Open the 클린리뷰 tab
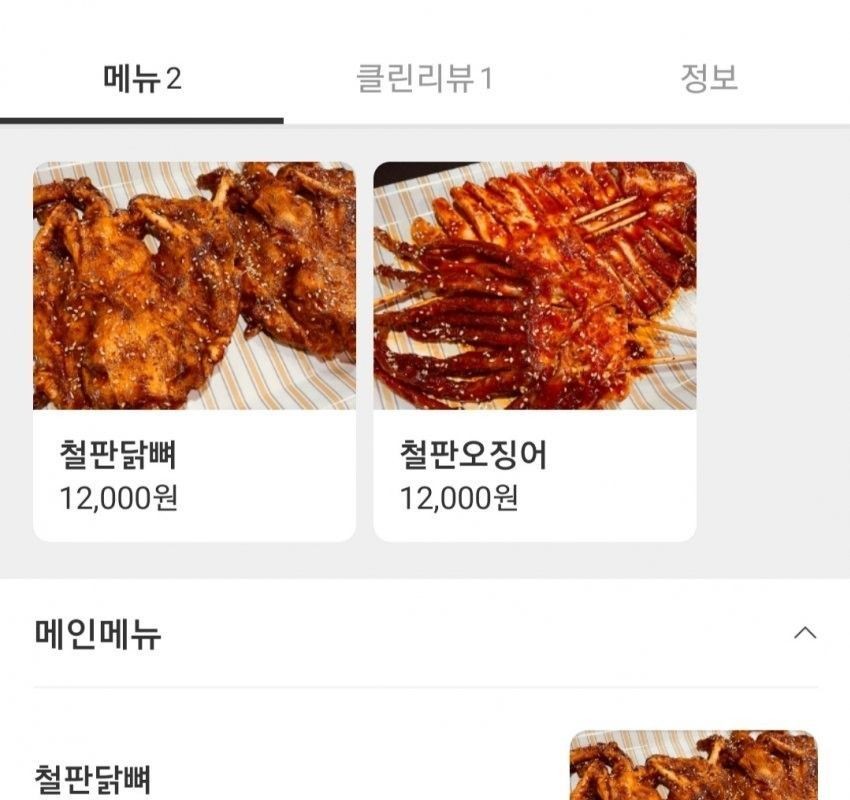The image size is (850, 800). (x=424, y=78)
